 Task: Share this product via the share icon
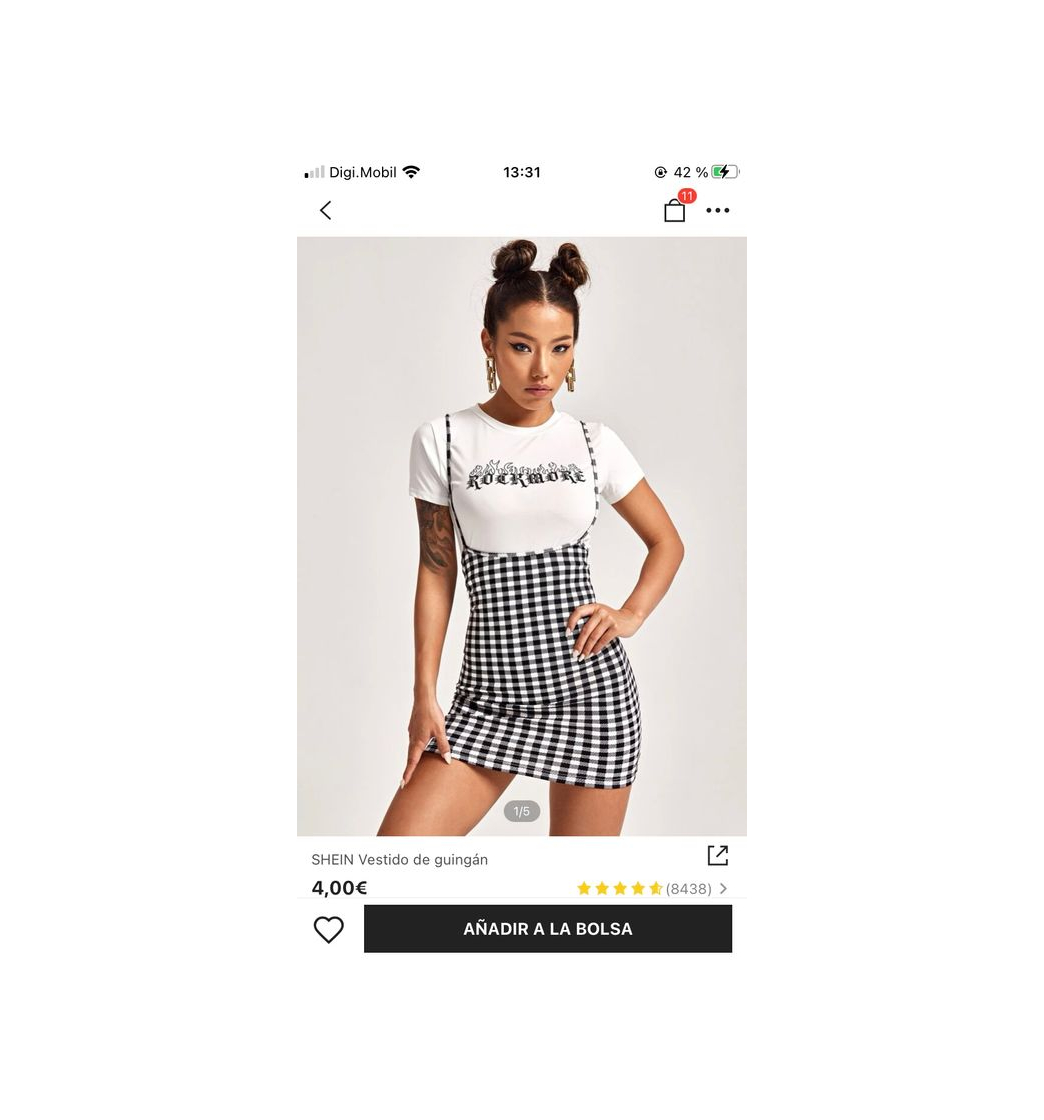tap(717, 856)
